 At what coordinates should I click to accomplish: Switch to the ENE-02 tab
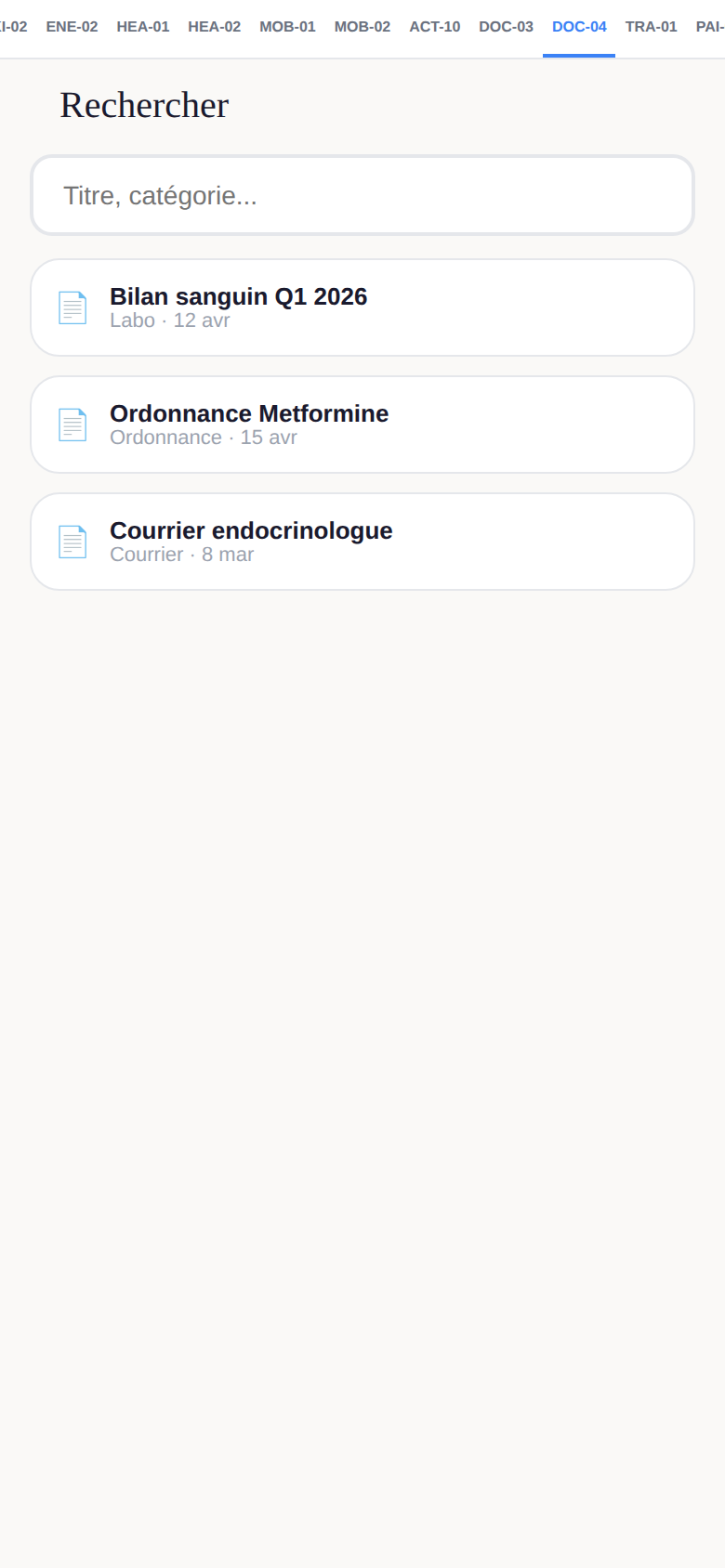(72, 27)
